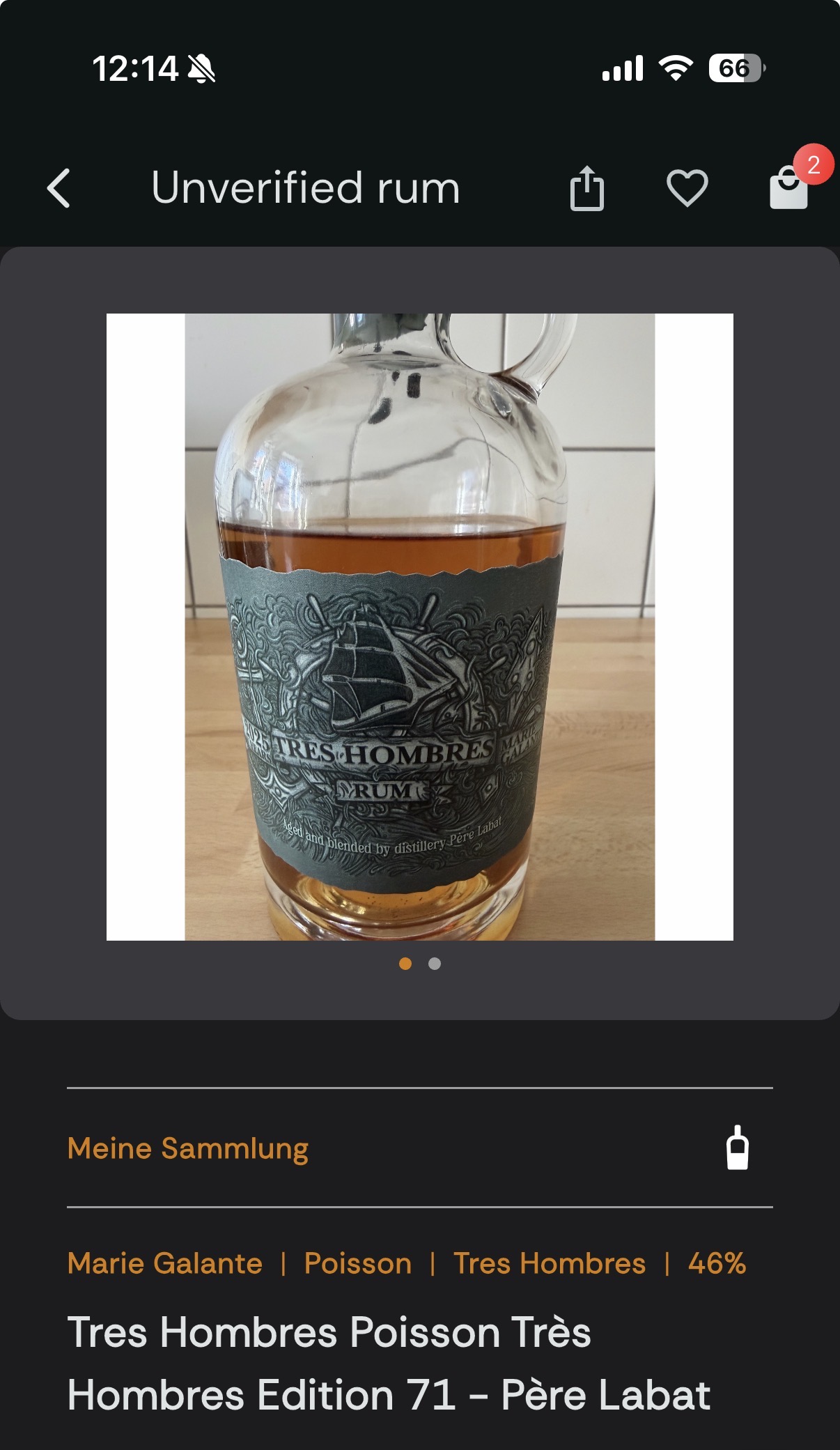Tap the bottle icon beside Meine Sammlung
Viewport: 840px width, 1450px height.
point(737,1148)
